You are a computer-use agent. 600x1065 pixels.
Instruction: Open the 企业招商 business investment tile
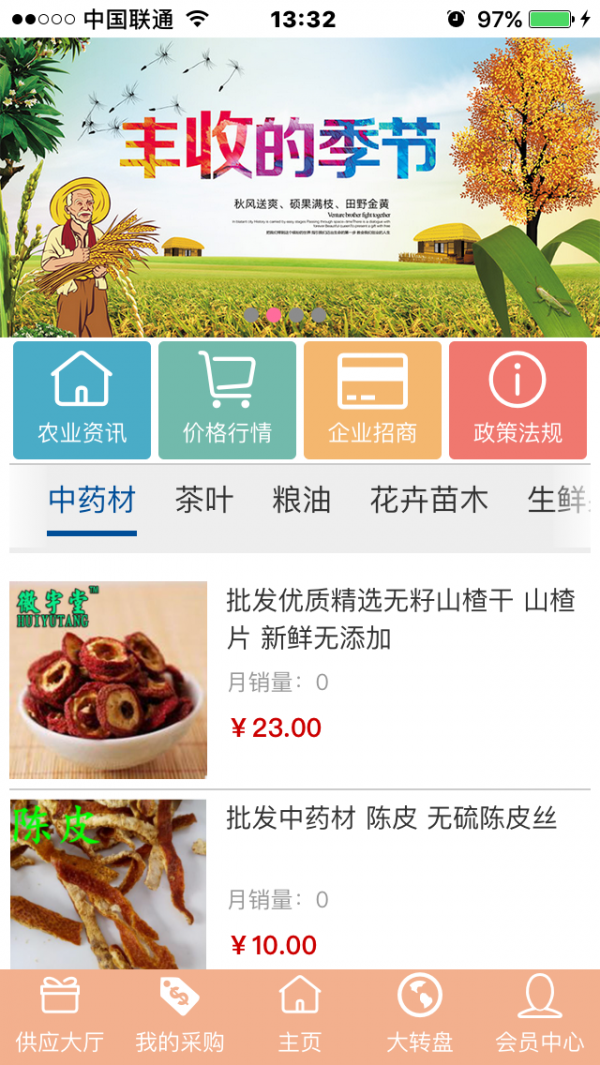372,400
